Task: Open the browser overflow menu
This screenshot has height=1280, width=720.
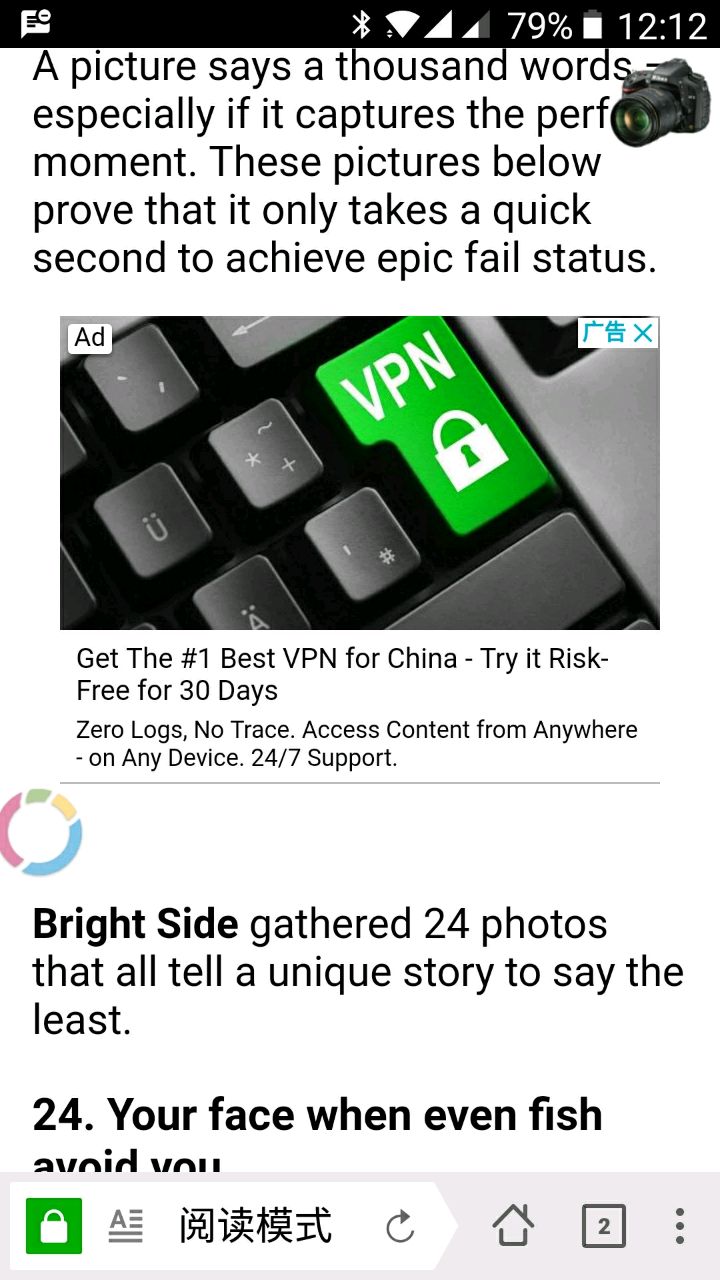Action: 680,1225
